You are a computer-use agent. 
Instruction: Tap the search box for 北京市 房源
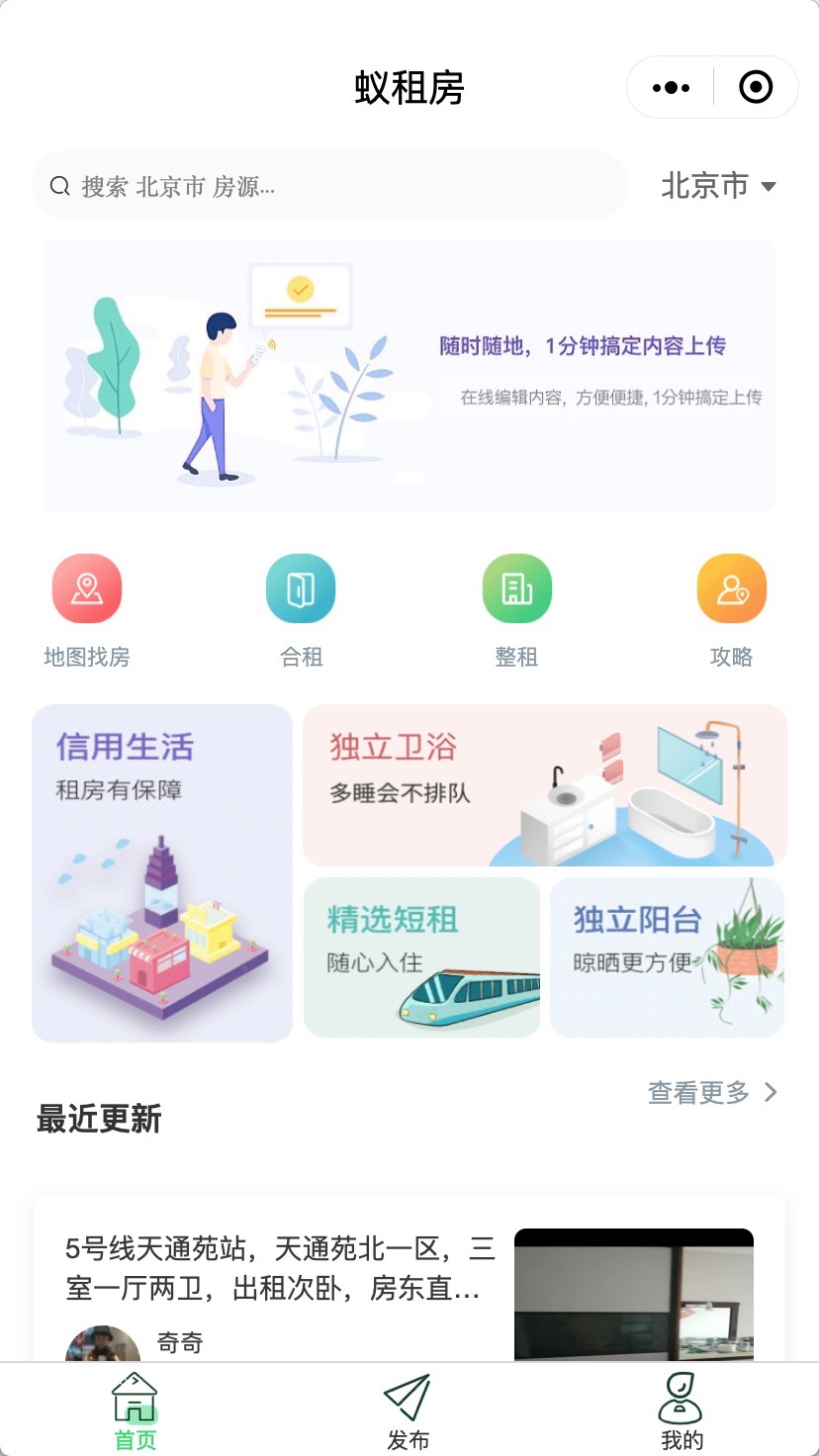[x=329, y=186]
